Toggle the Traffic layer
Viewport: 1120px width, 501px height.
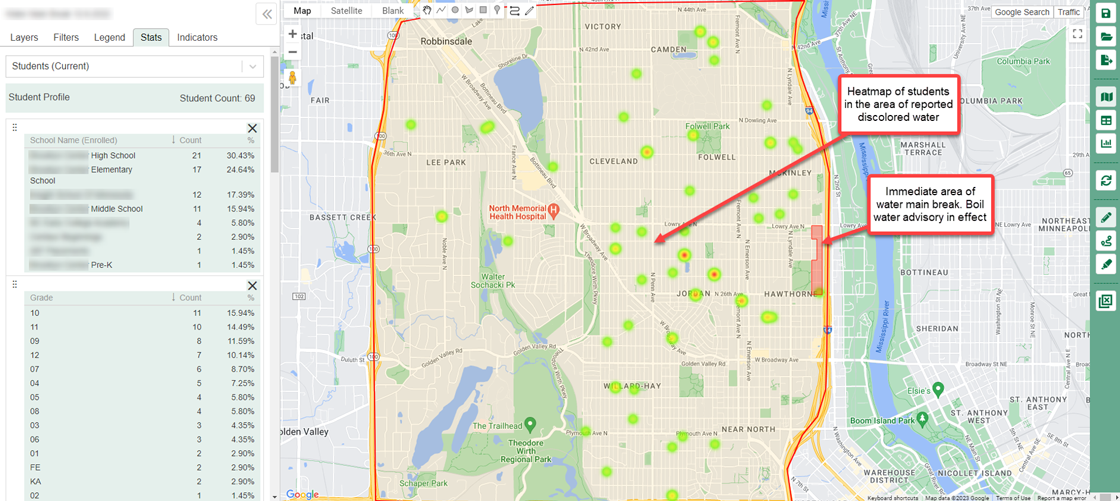(1069, 12)
